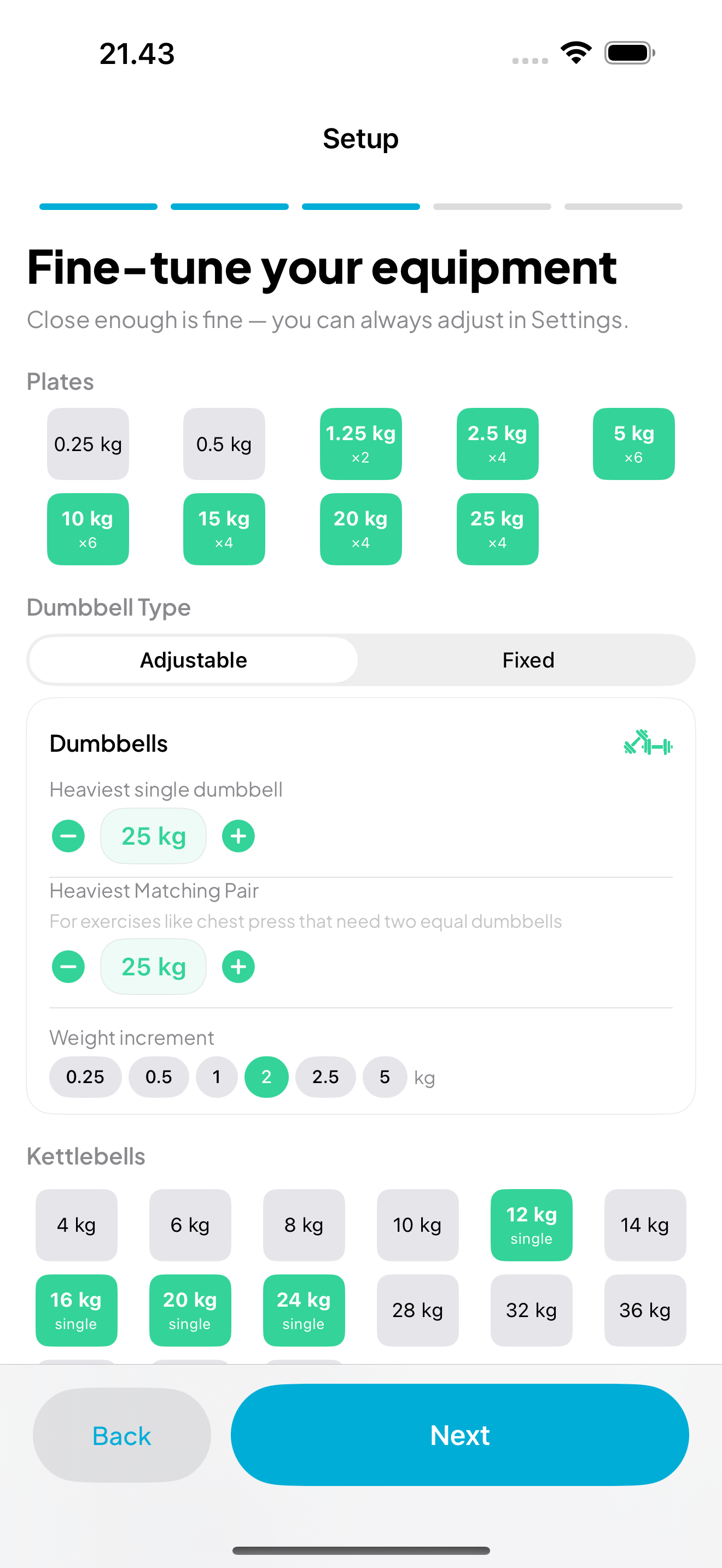Enable the 0.25 kg plate

87,444
